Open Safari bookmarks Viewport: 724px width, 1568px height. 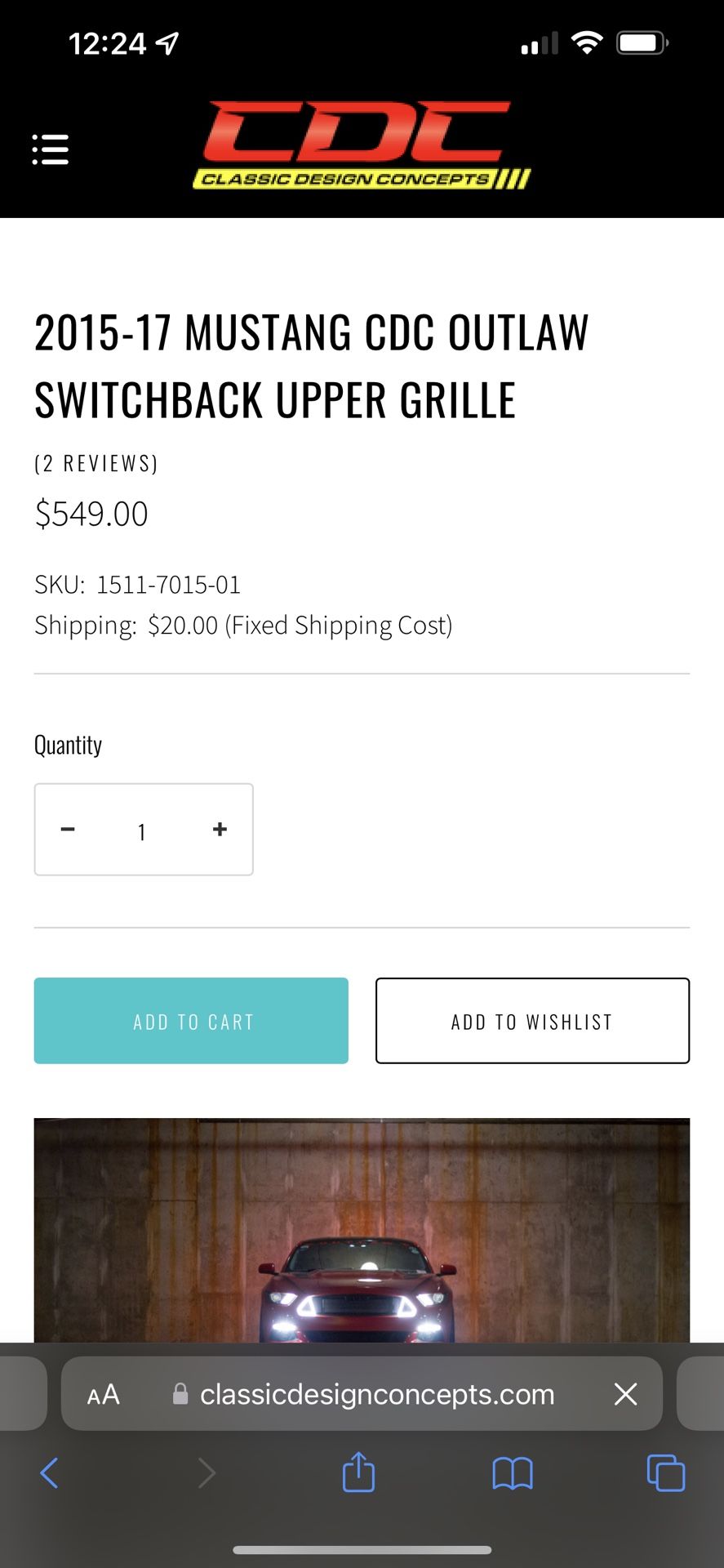pyautogui.click(x=512, y=1473)
